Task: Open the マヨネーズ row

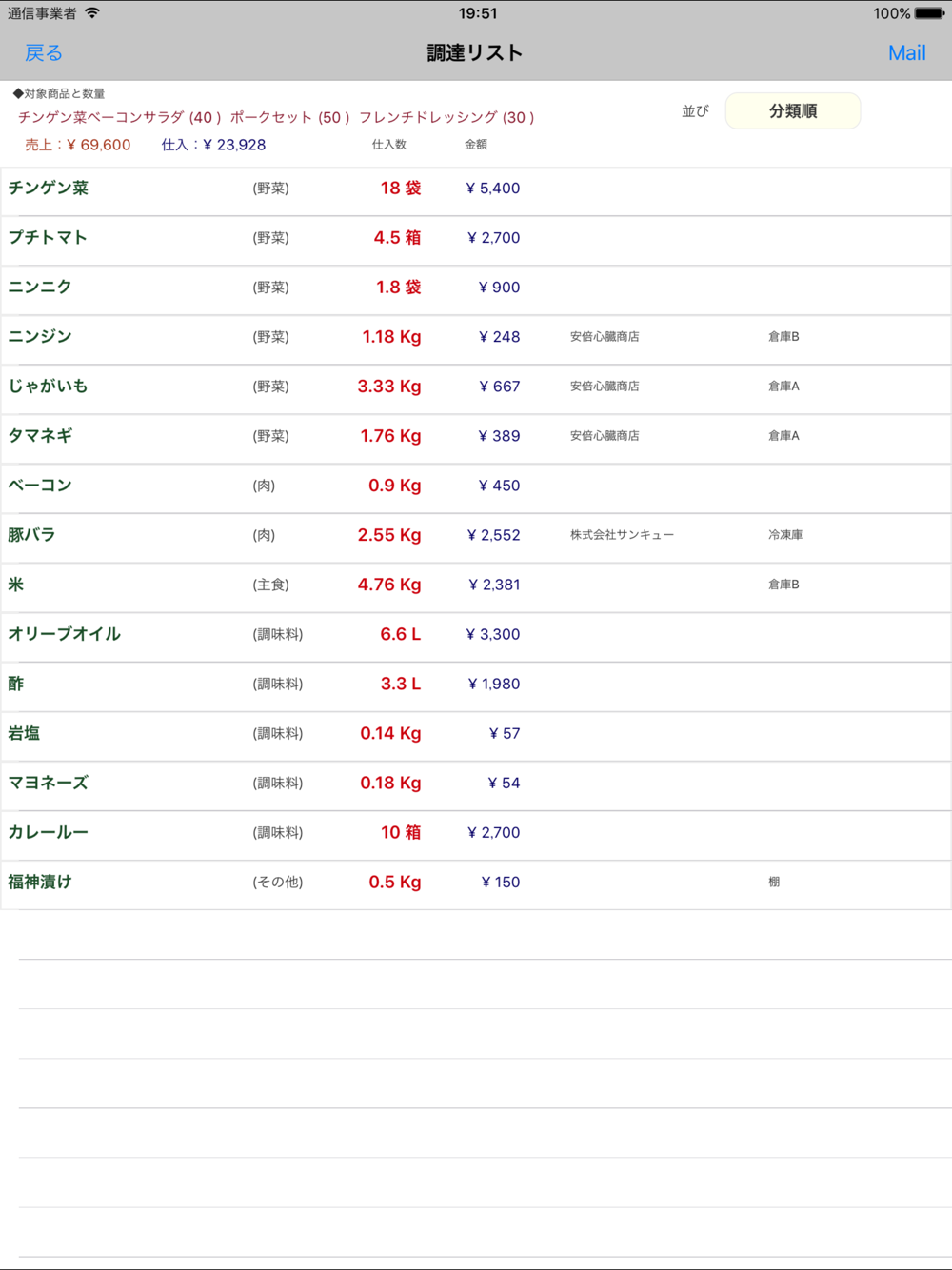Action: 476,784
